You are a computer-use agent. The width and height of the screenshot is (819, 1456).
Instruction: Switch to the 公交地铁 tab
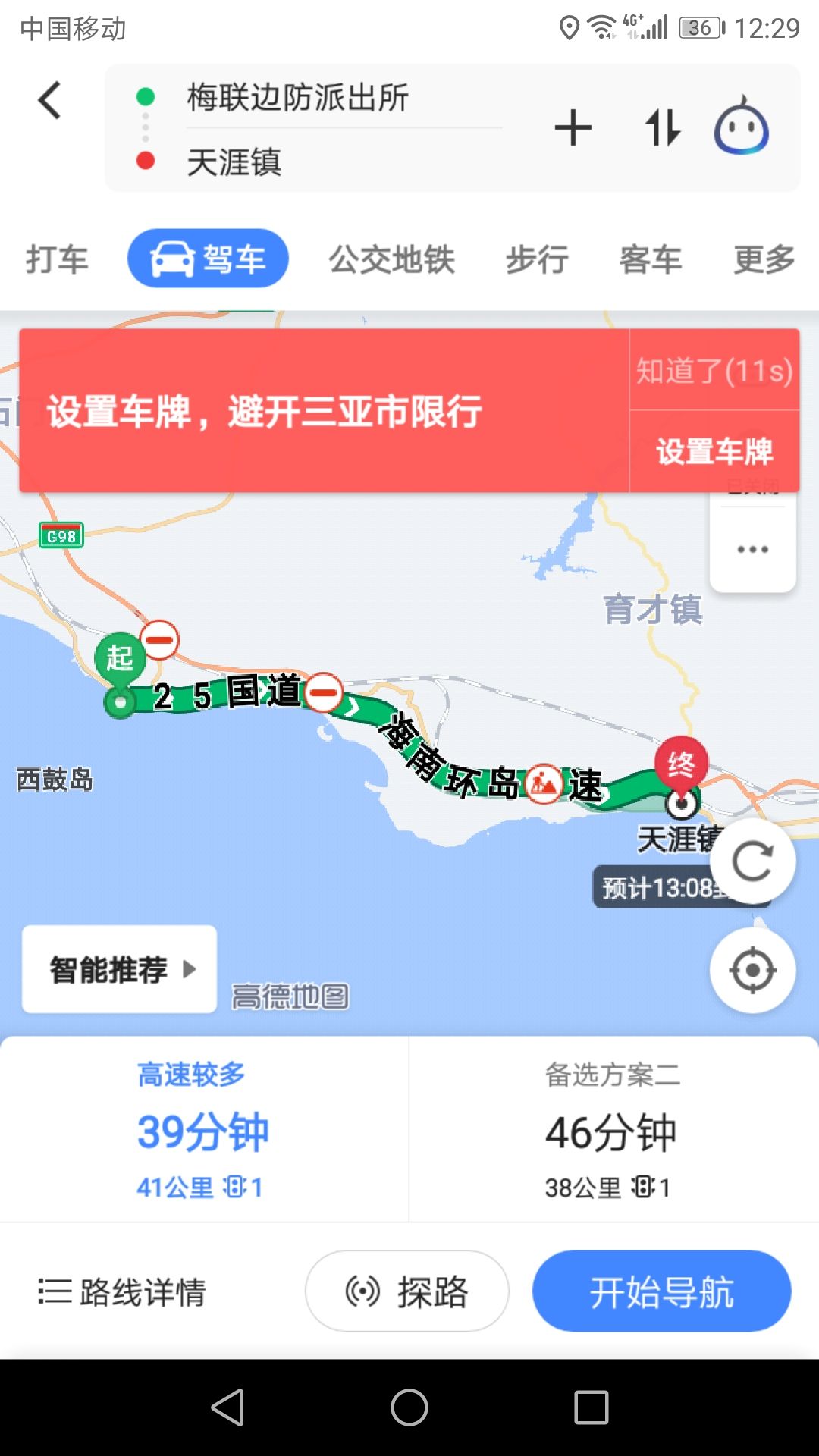391,259
